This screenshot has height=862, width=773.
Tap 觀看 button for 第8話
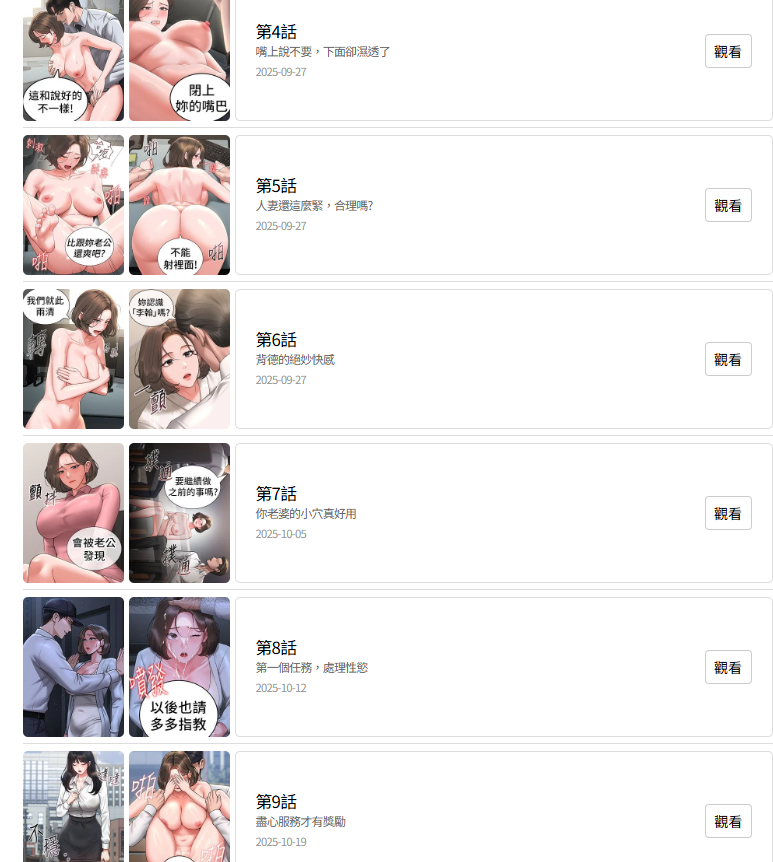point(728,667)
